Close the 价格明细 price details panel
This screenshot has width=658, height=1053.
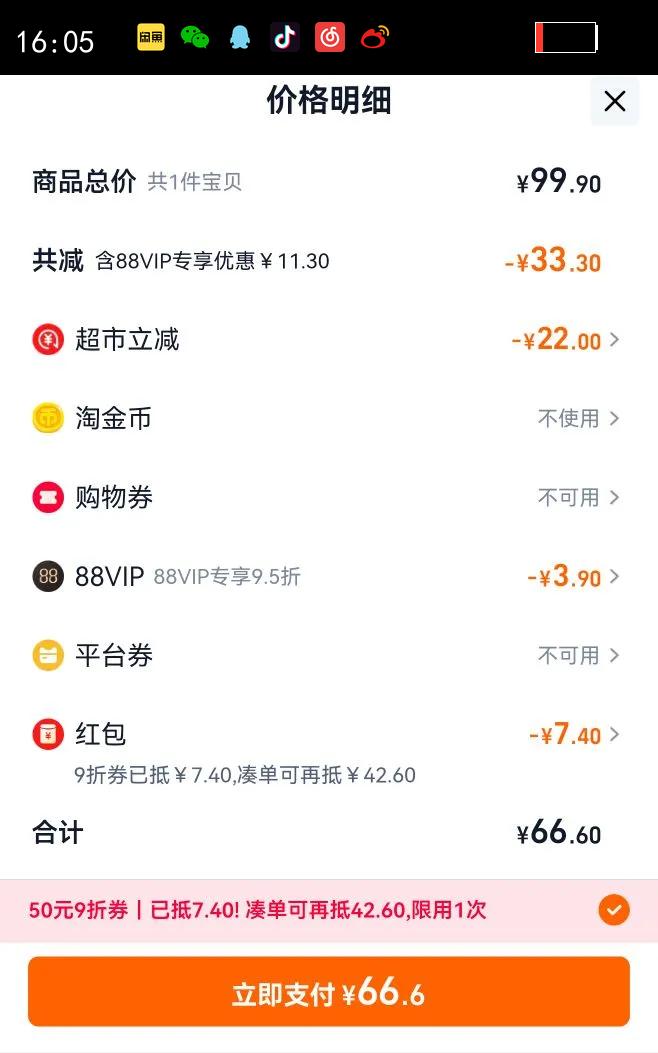pos(614,101)
